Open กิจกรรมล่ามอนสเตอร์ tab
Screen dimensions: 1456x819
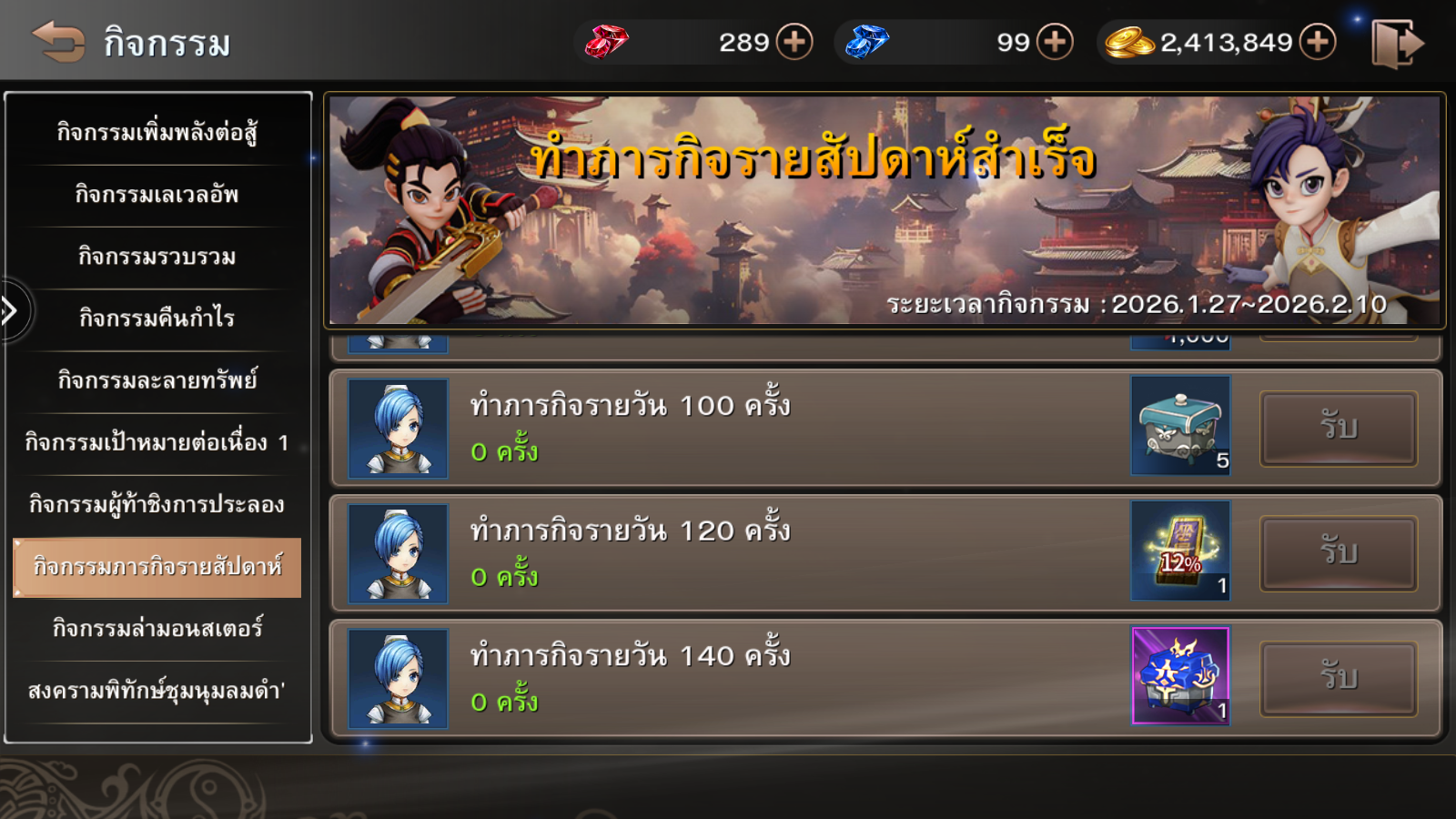157,629
